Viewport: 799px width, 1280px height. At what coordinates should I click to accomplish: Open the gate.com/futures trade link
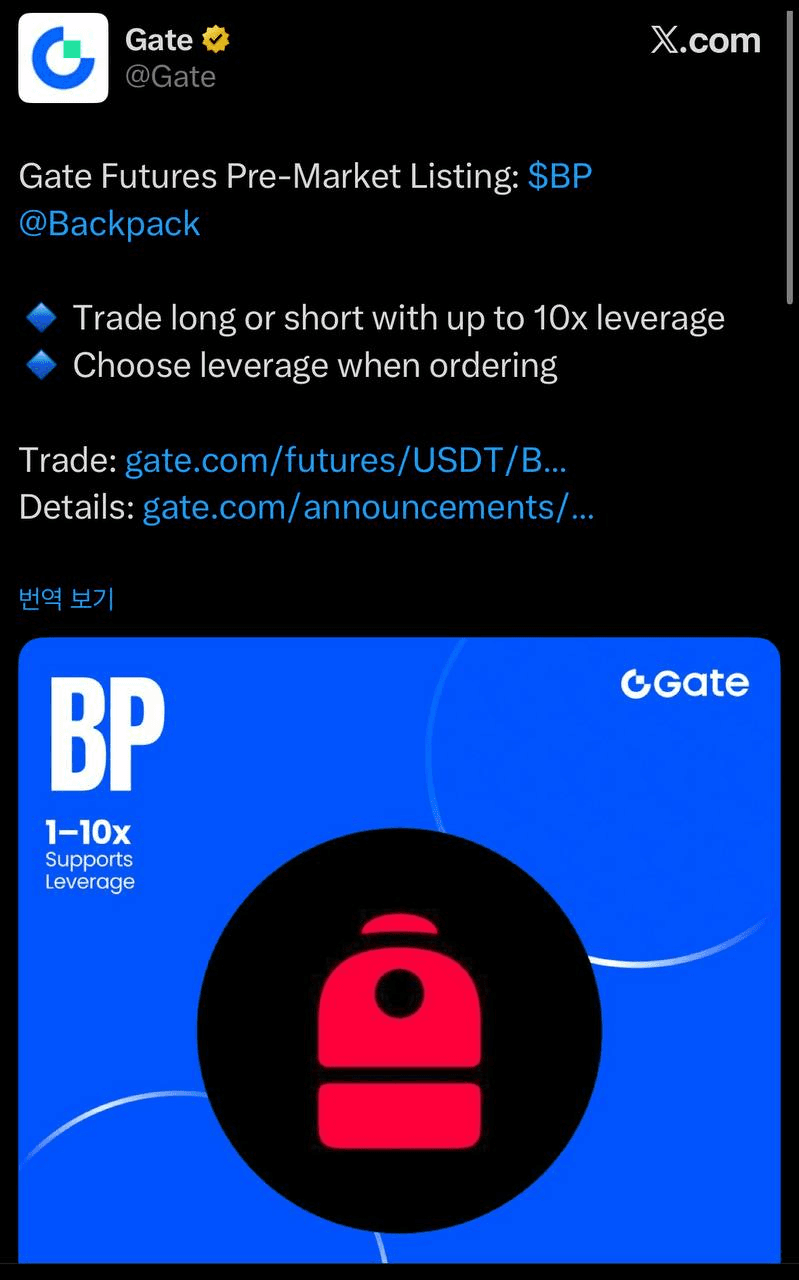346,460
